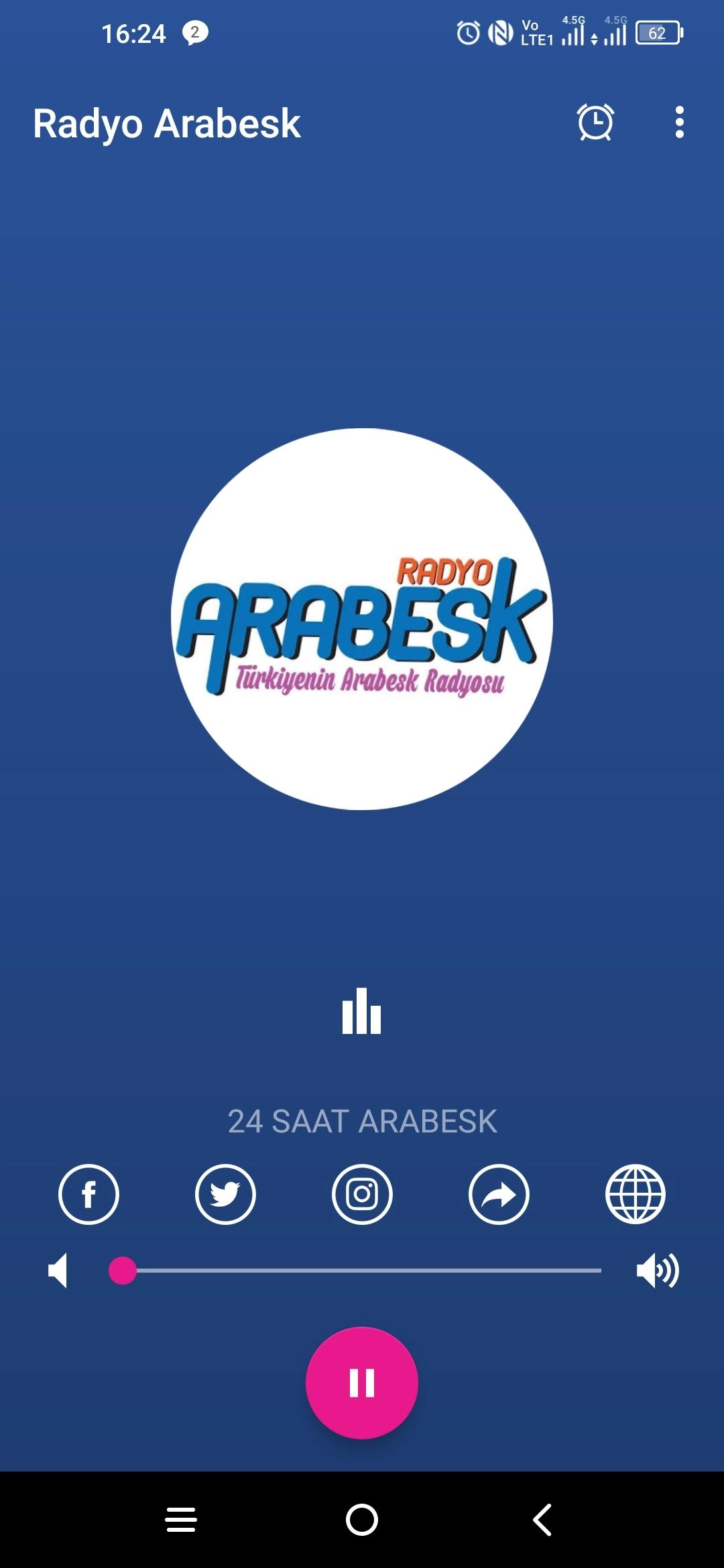The width and height of the screenshot is (724, 1568).
Task: Share Radyo Arabesk with others
Action: point(499,1194)
